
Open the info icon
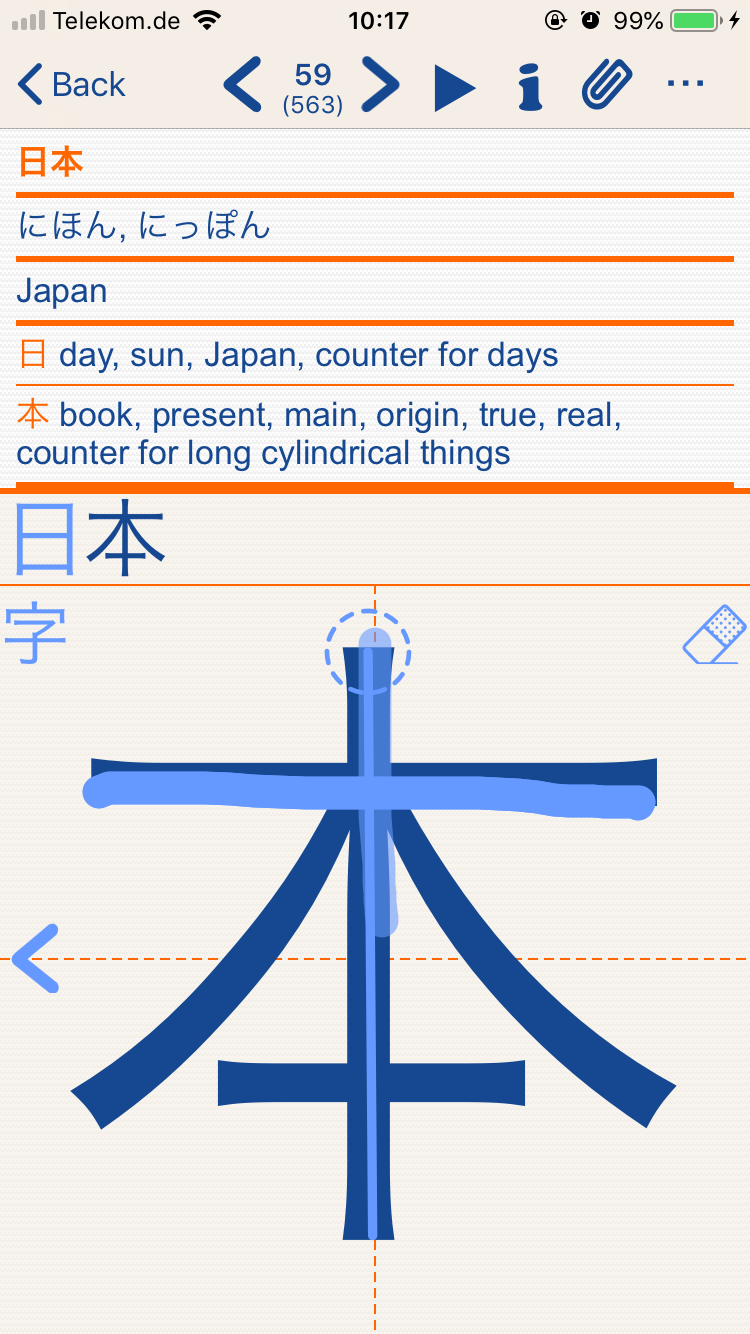click(x=530, y=87)
